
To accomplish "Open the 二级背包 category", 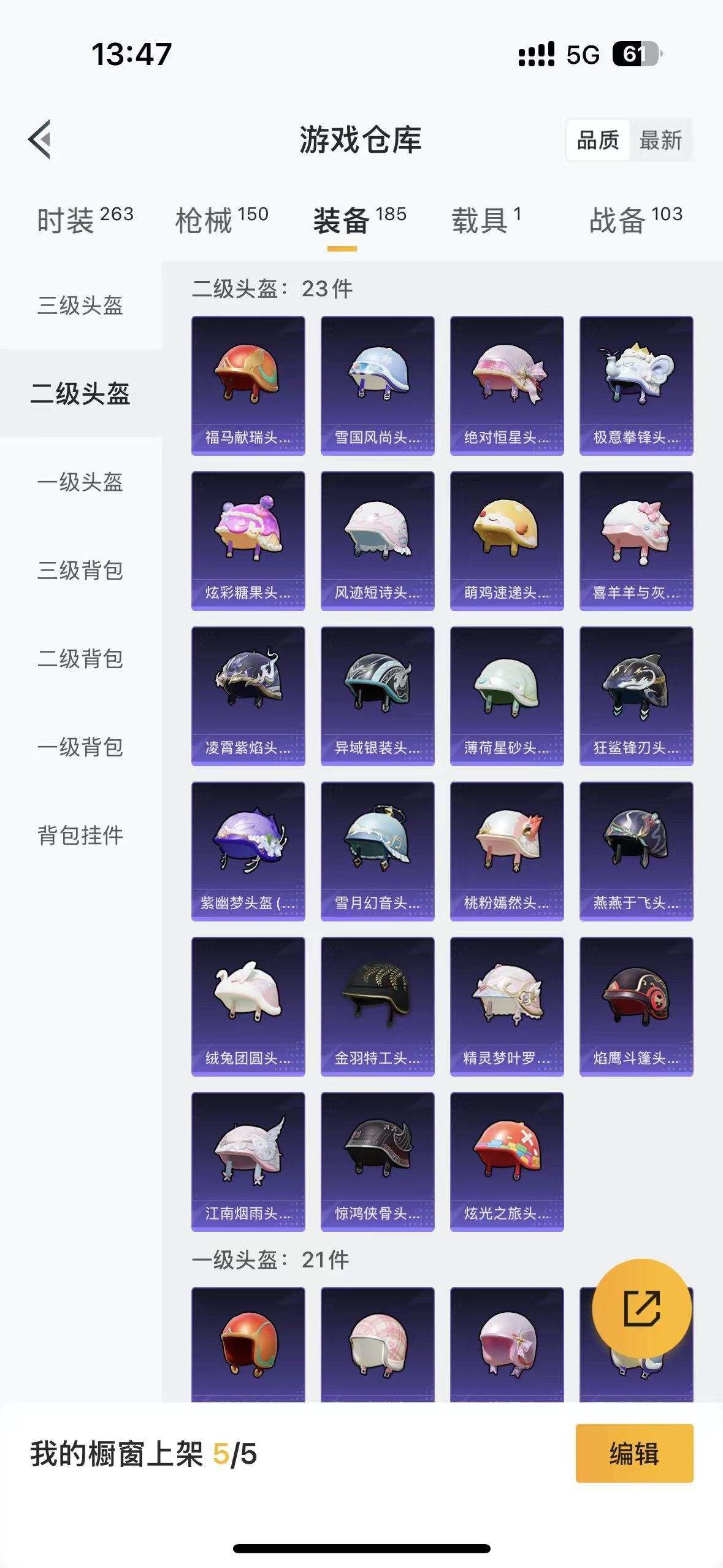I will [80, 658].
